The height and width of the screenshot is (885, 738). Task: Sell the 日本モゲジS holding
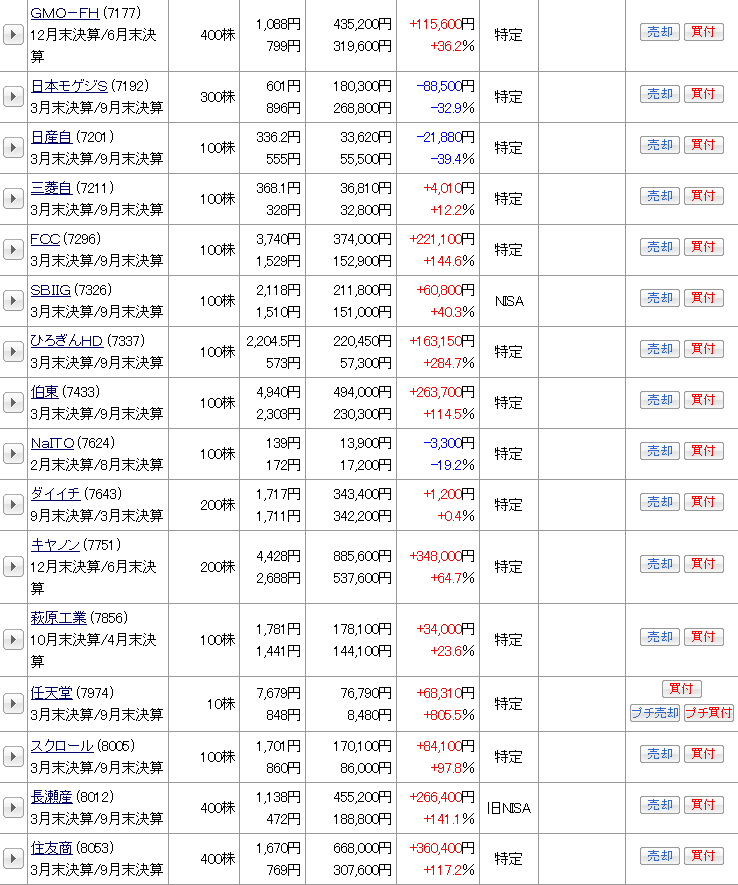point(660,94)
